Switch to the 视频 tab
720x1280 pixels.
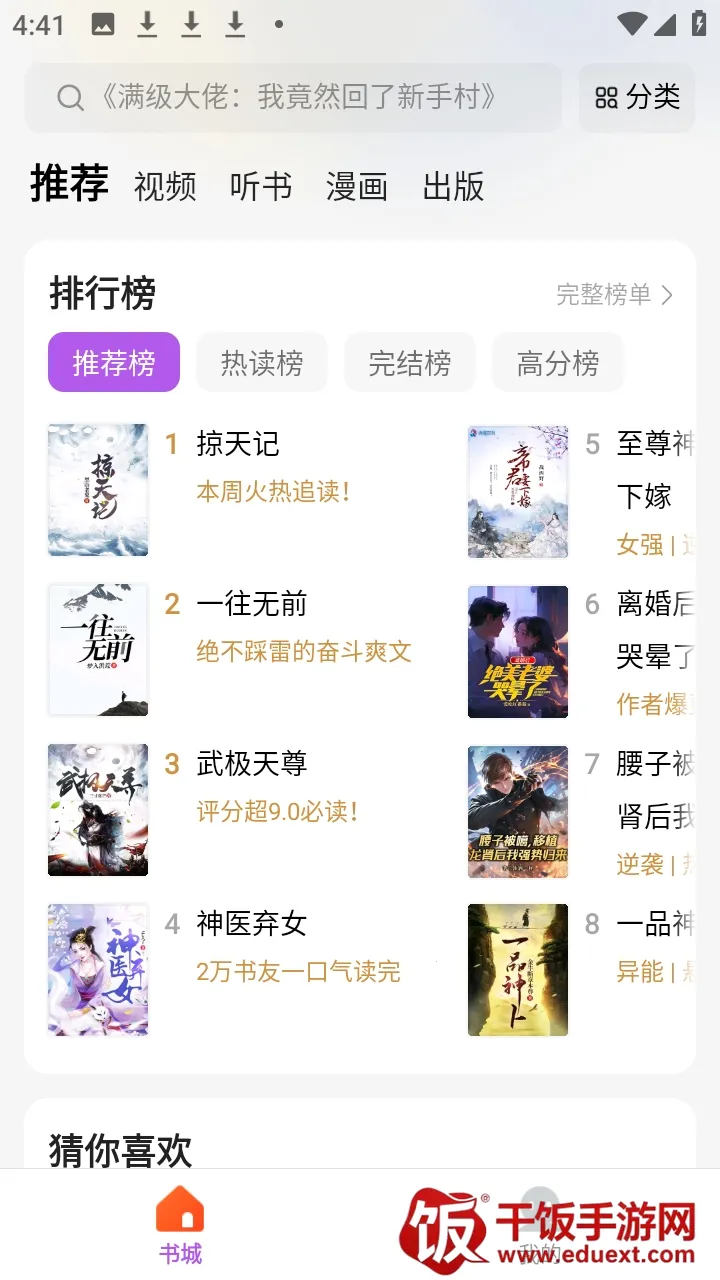[165, 187]
